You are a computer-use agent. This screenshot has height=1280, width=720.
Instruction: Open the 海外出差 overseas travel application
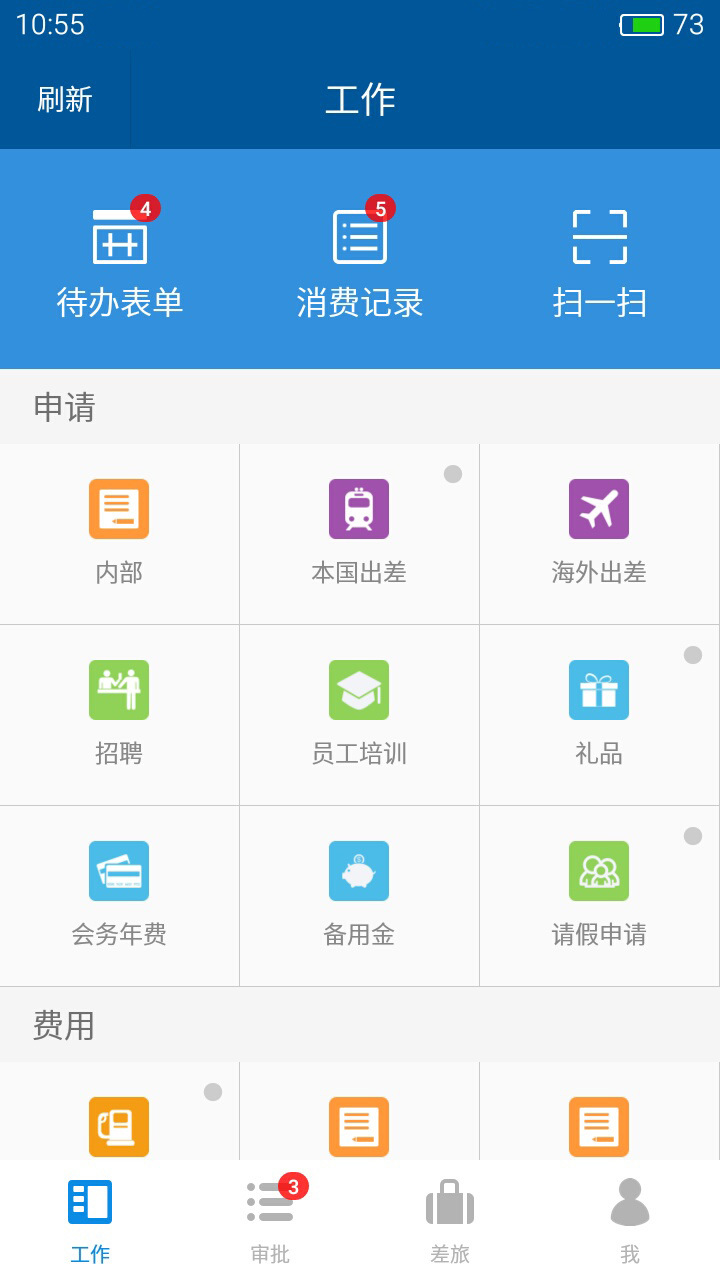point(599,530)
